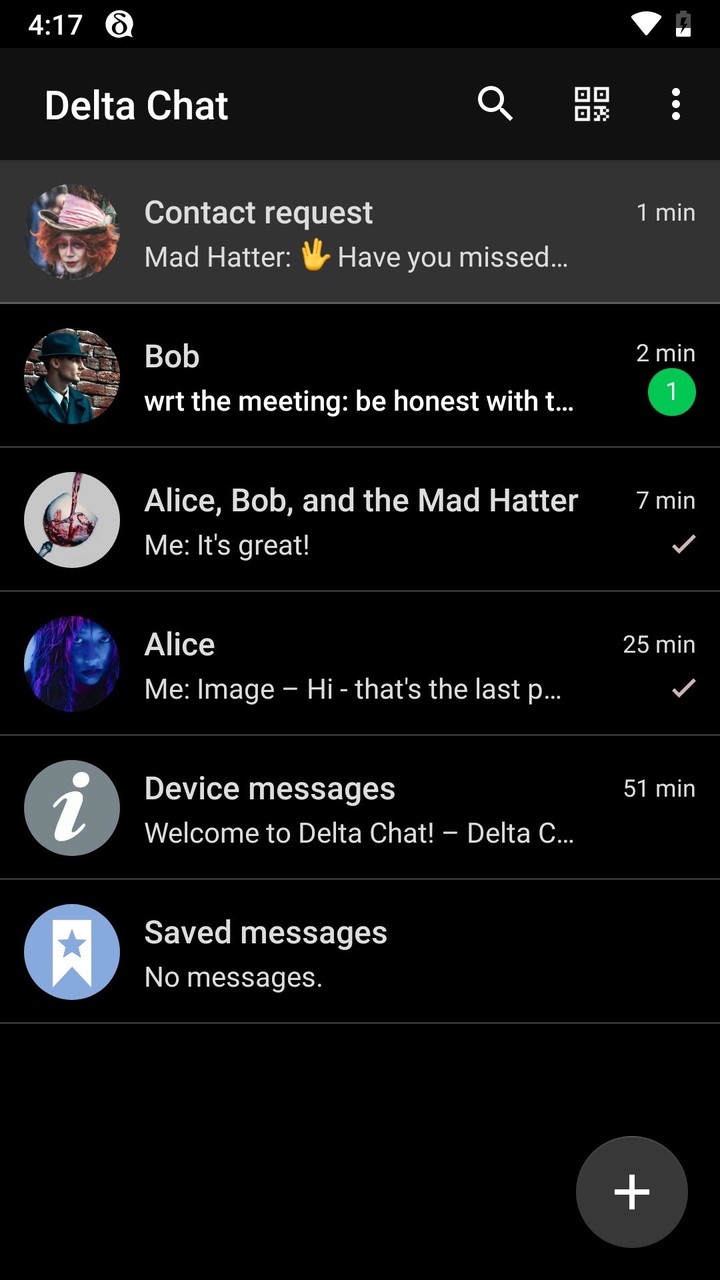Open Device messages

[360, 807]
